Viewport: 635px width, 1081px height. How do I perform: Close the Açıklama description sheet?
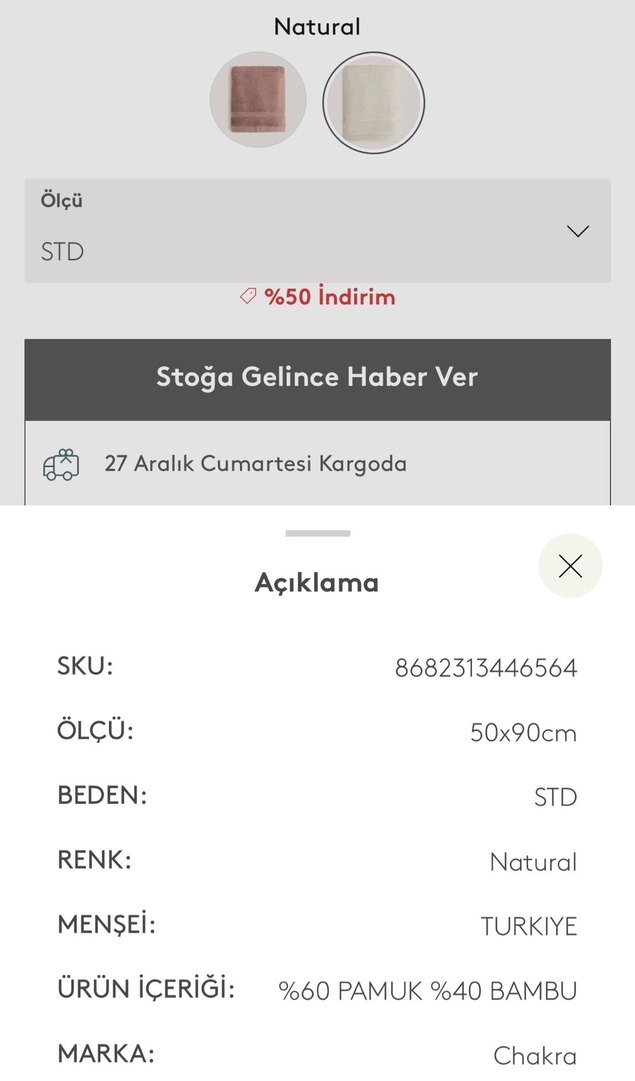coord(570,567)
